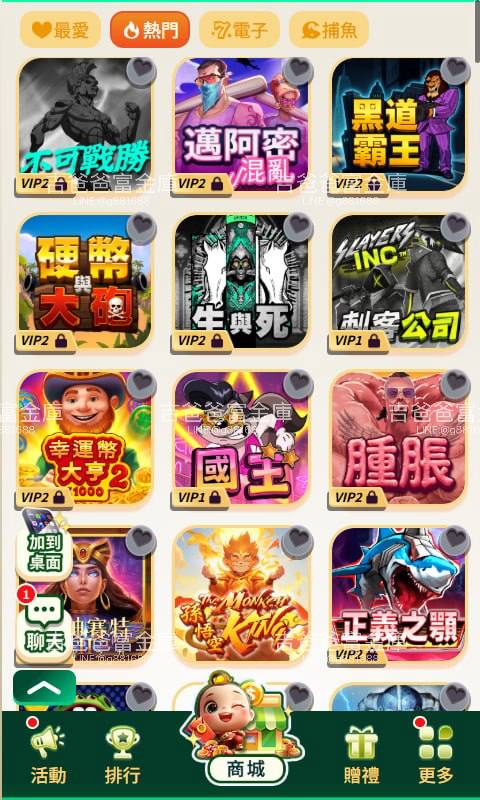Open the 刺客公司 Slayers Inc game
This screenshot has height=800, width=480.
click(398, 282)
